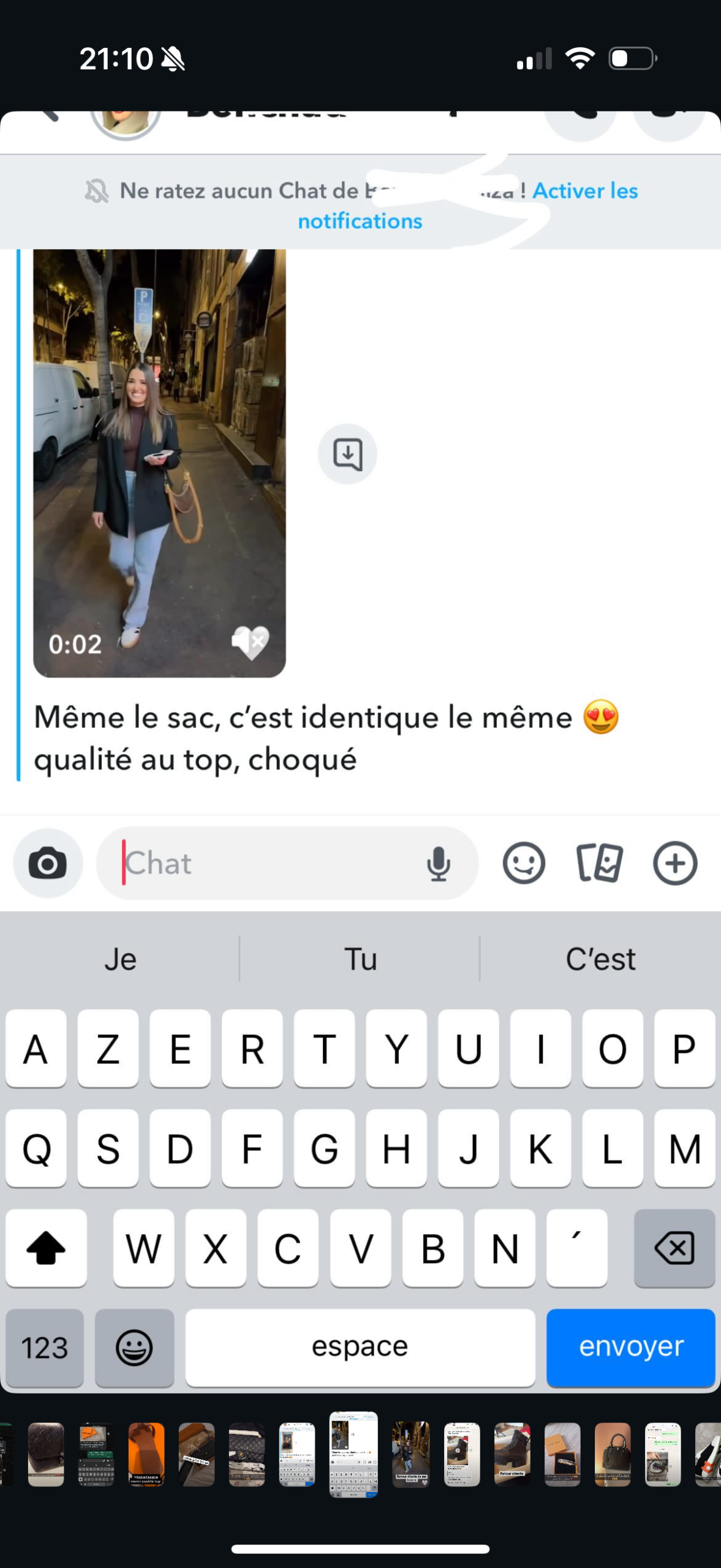Select the orange strap thumbnail
Screen dimensions: 721x1568
(146, 1454)
